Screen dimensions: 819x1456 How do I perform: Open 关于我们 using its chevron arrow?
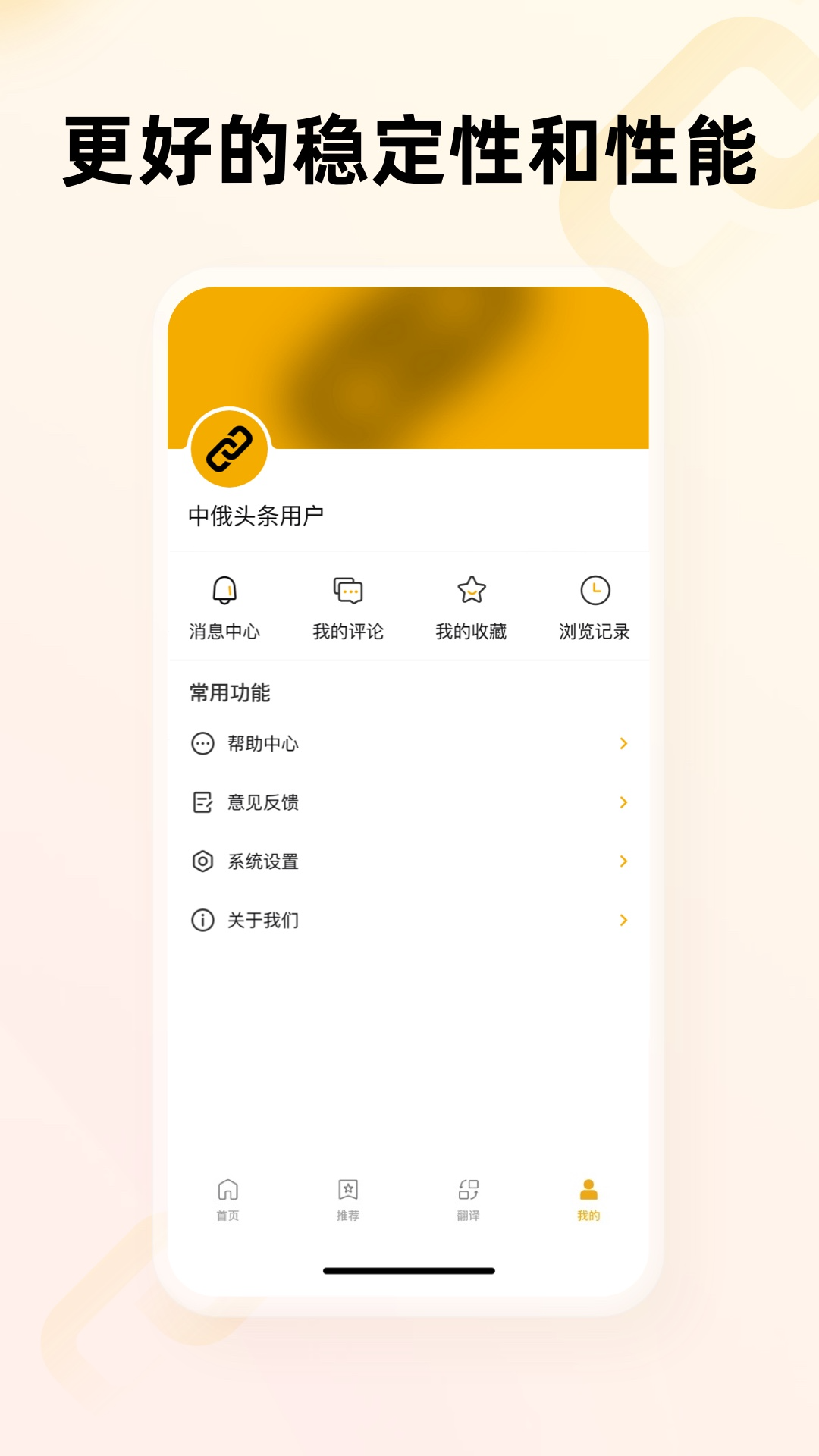623,920
